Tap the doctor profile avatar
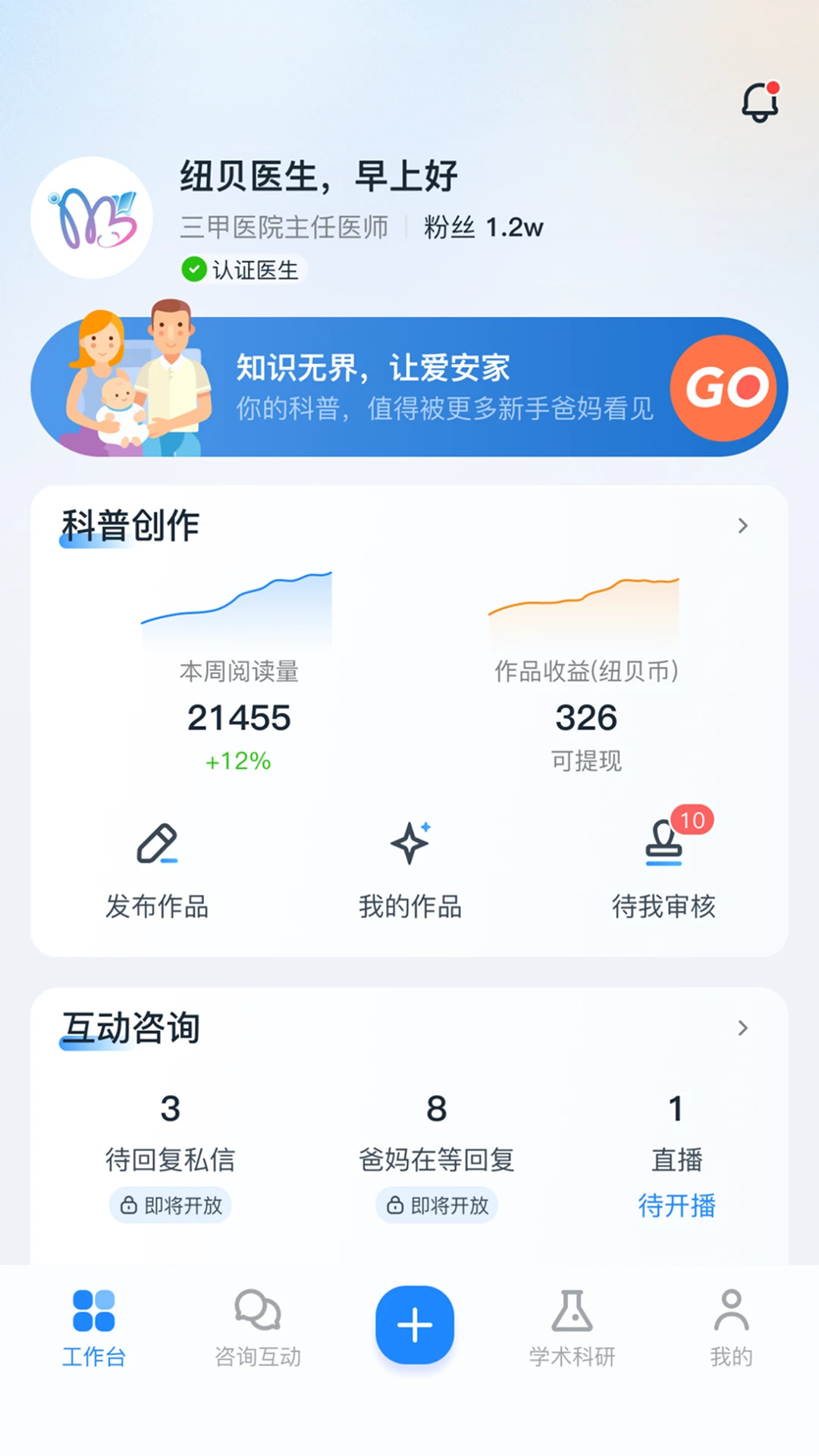 pos(92,218)
